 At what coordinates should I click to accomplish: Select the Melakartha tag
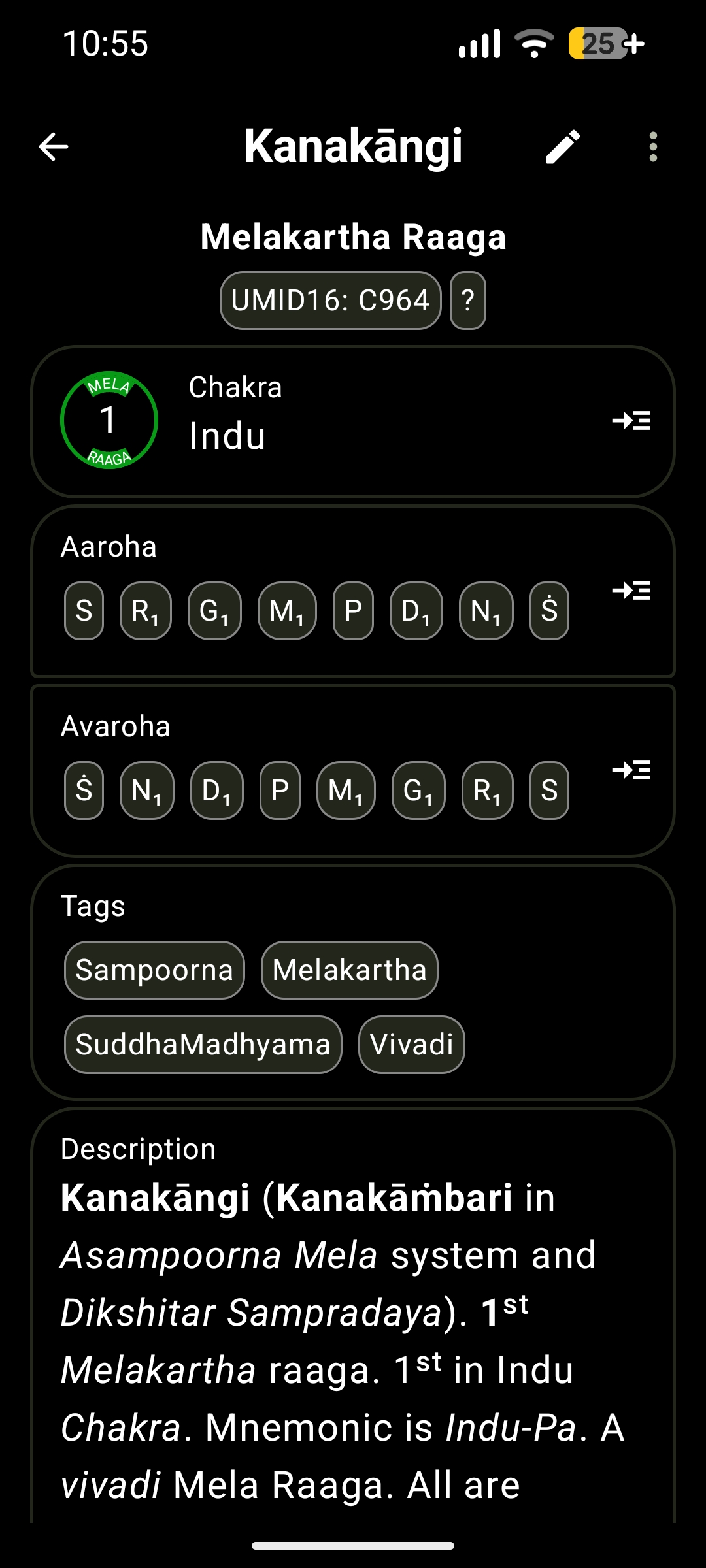click(349, 970)
